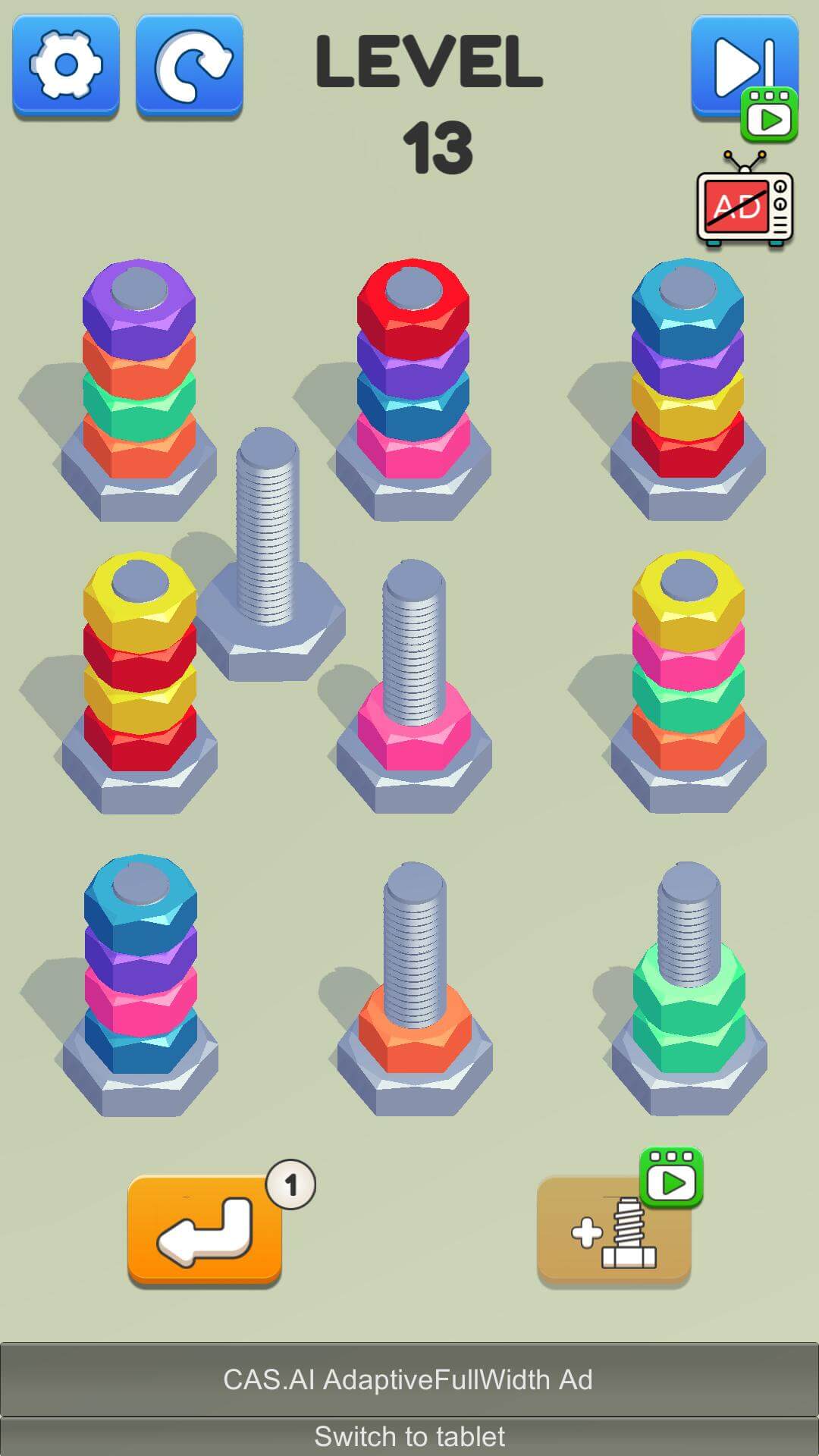Select the bolt with purple nut on top
819x1456 pixels.
point(139,391)
